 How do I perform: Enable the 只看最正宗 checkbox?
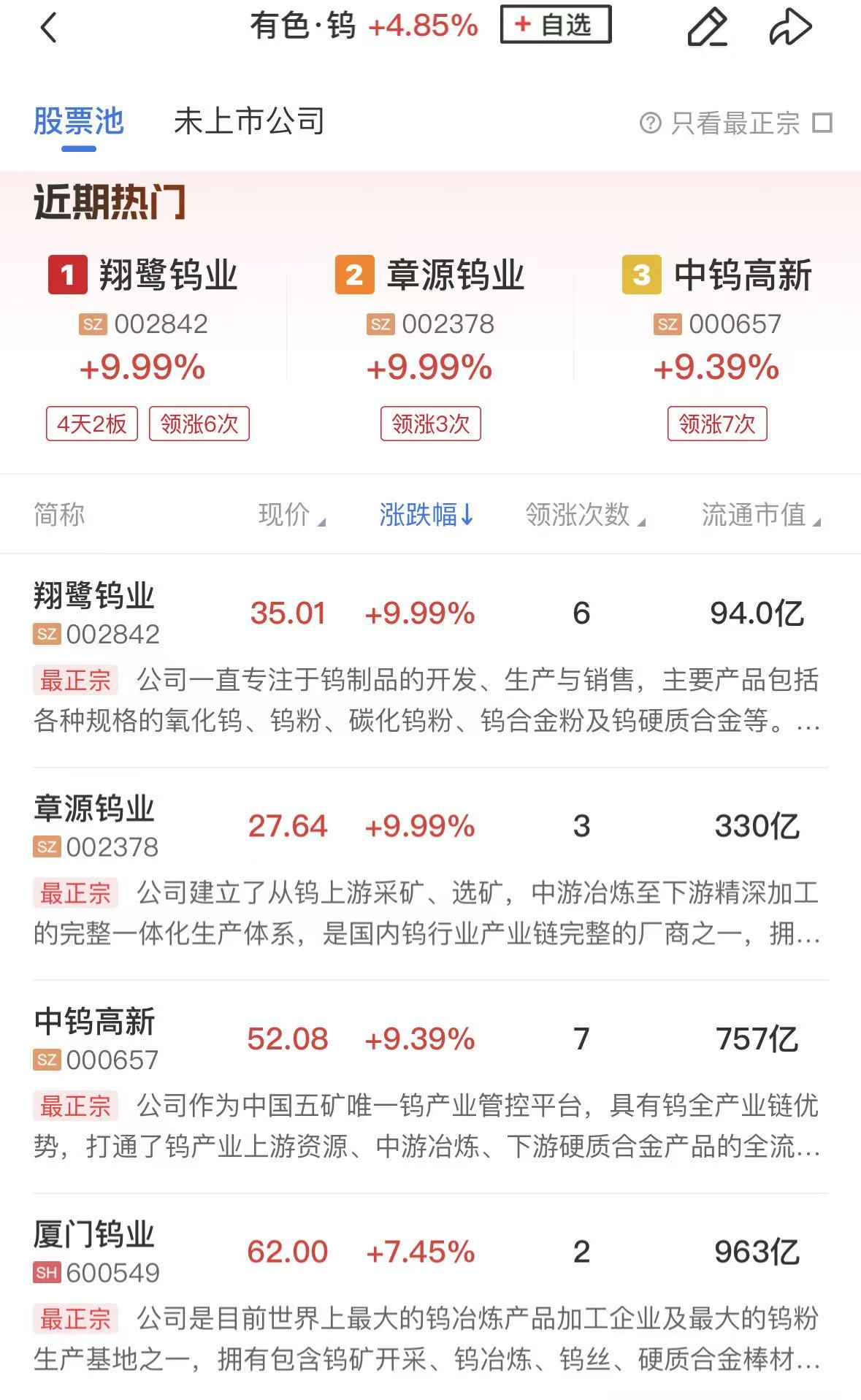pos(822,123)
